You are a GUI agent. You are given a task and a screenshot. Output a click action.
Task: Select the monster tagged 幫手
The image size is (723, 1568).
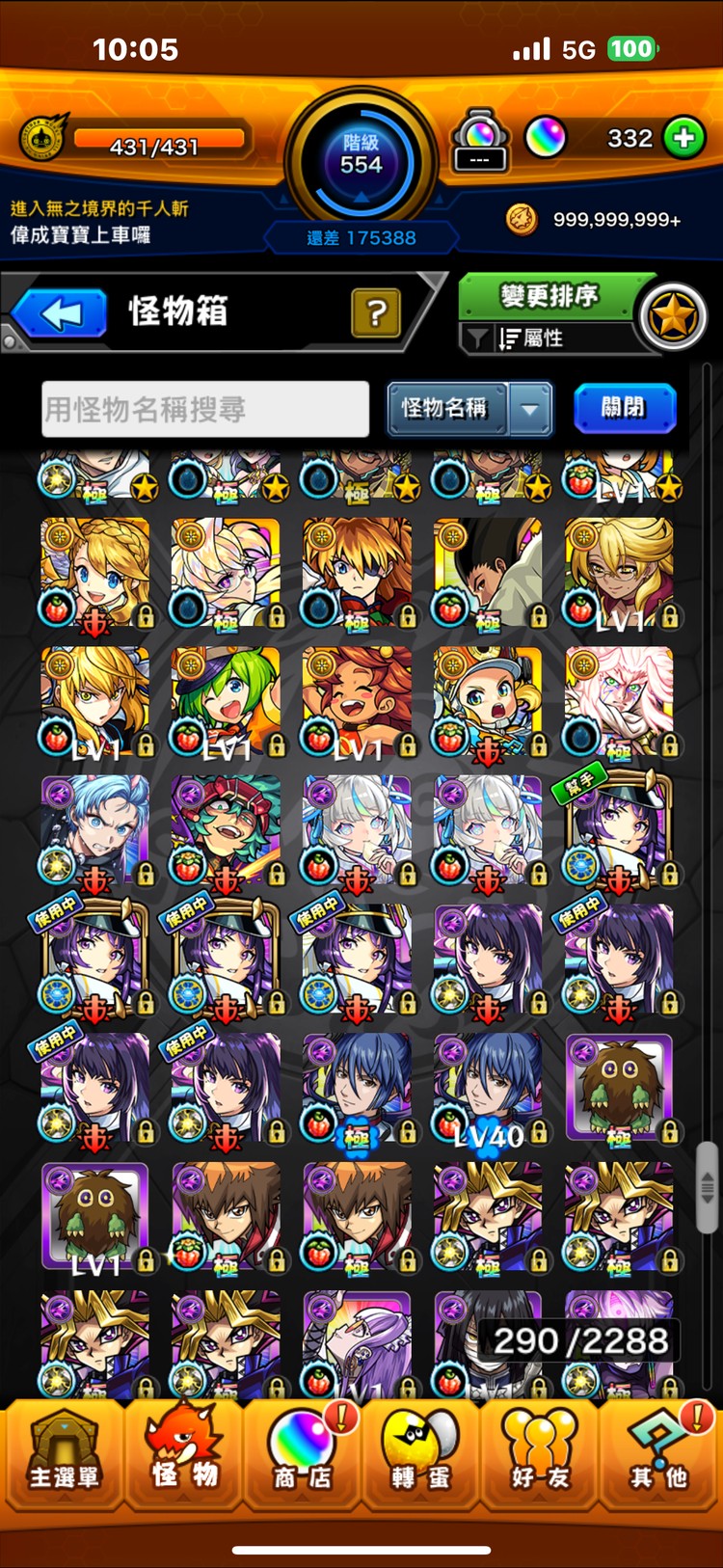619,831
